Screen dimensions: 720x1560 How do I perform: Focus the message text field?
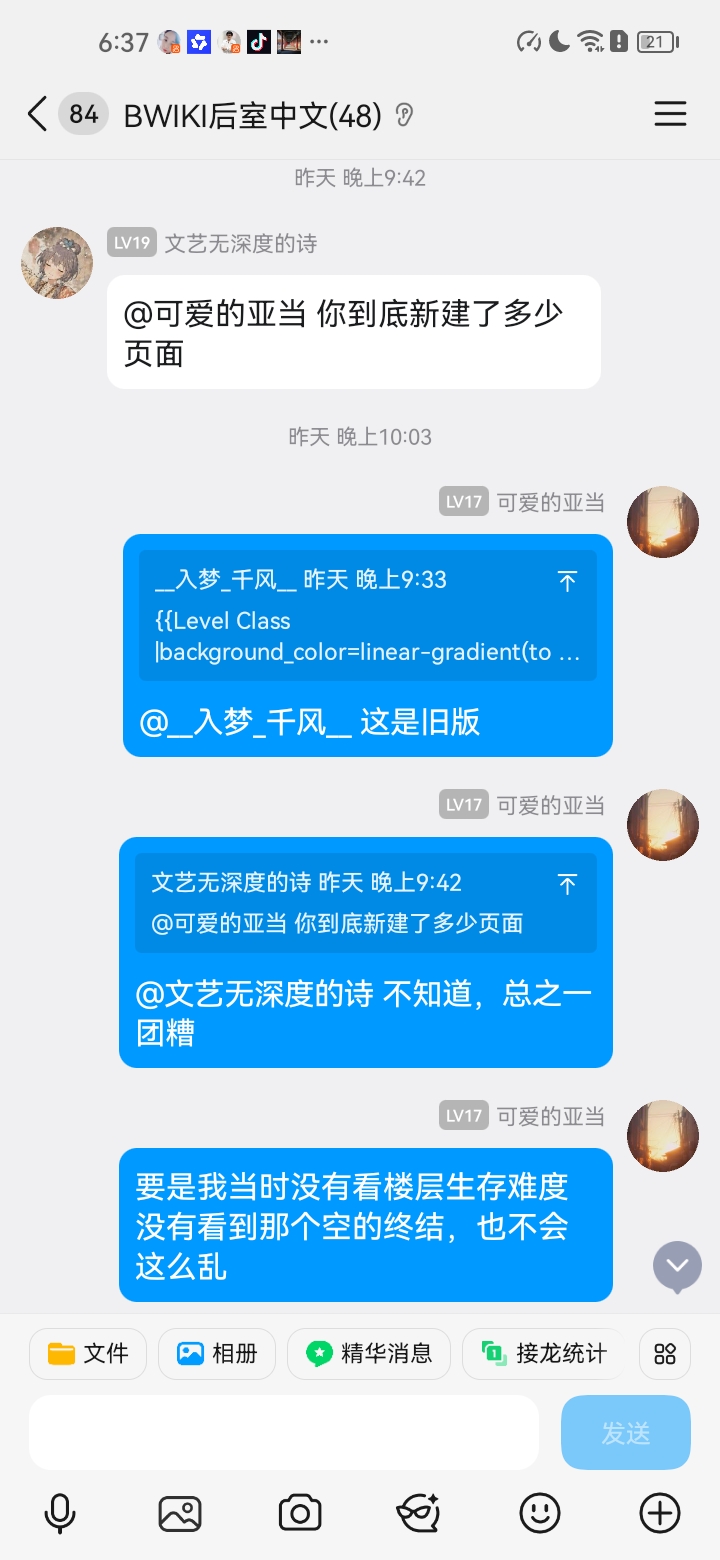pos(284,1432)
